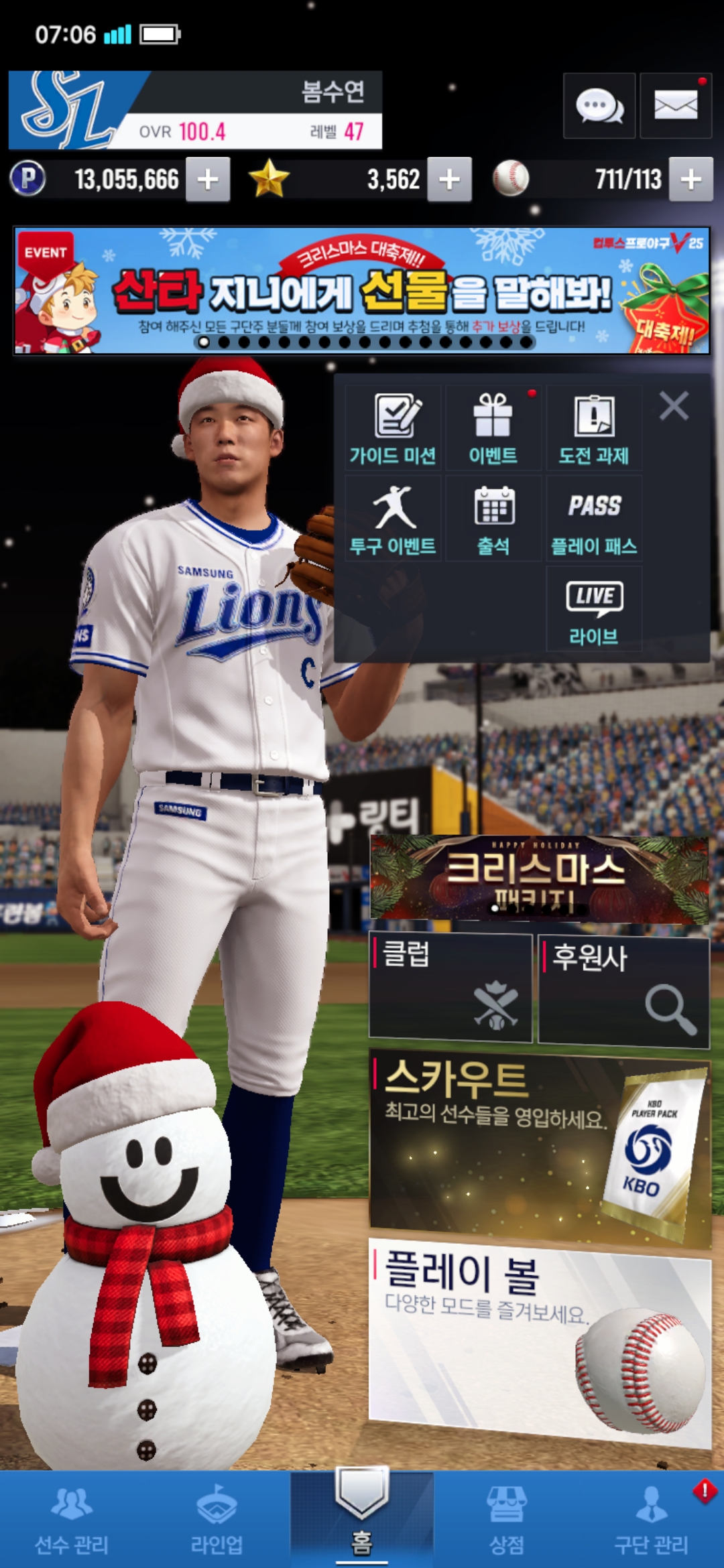The height and width of the screenshot is (1568, 724).
Task: Start 플레이 볼 game modes
Action: coord(539,1340)
